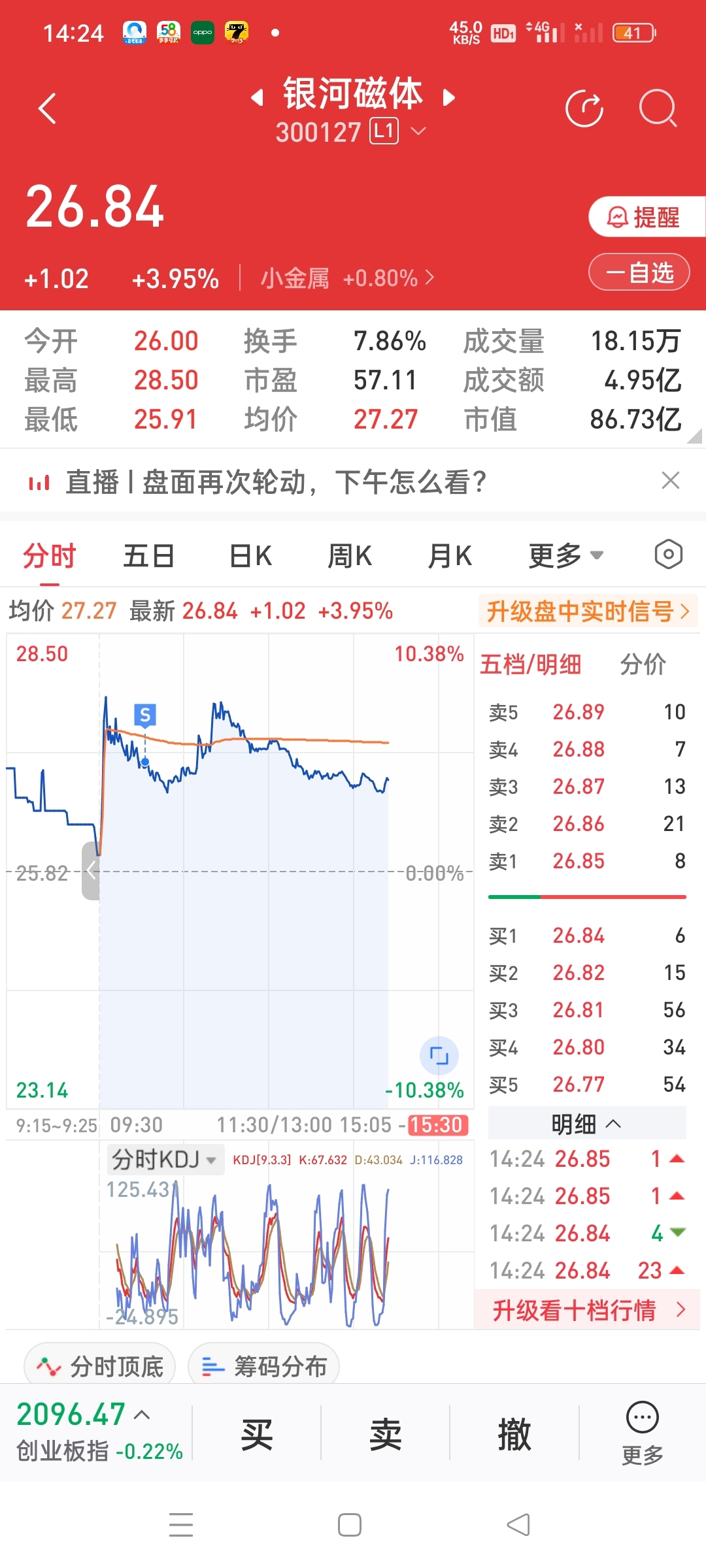Tap the 买 buy button
The height and width of the screenshot is (1568, 706).
257,1435
